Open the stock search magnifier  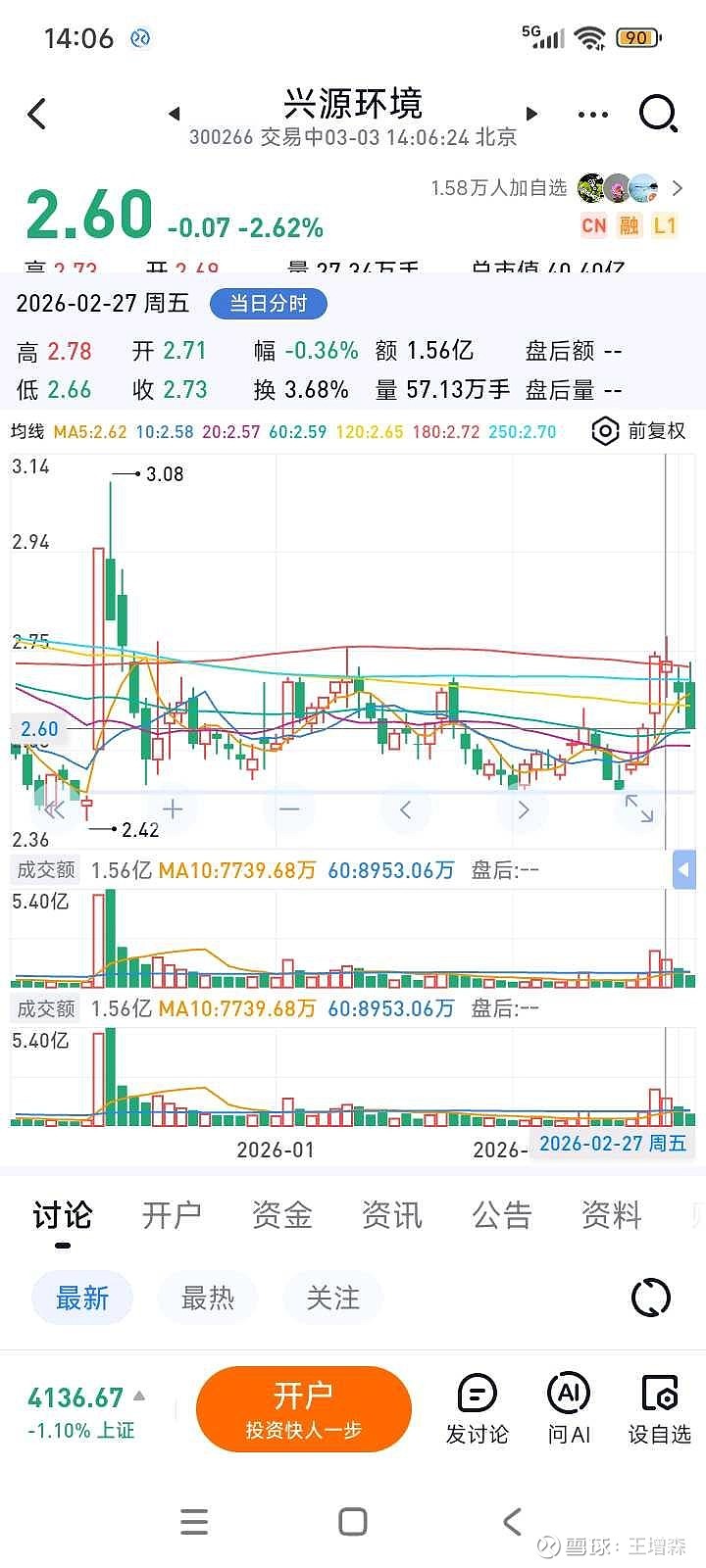[658, 114]
